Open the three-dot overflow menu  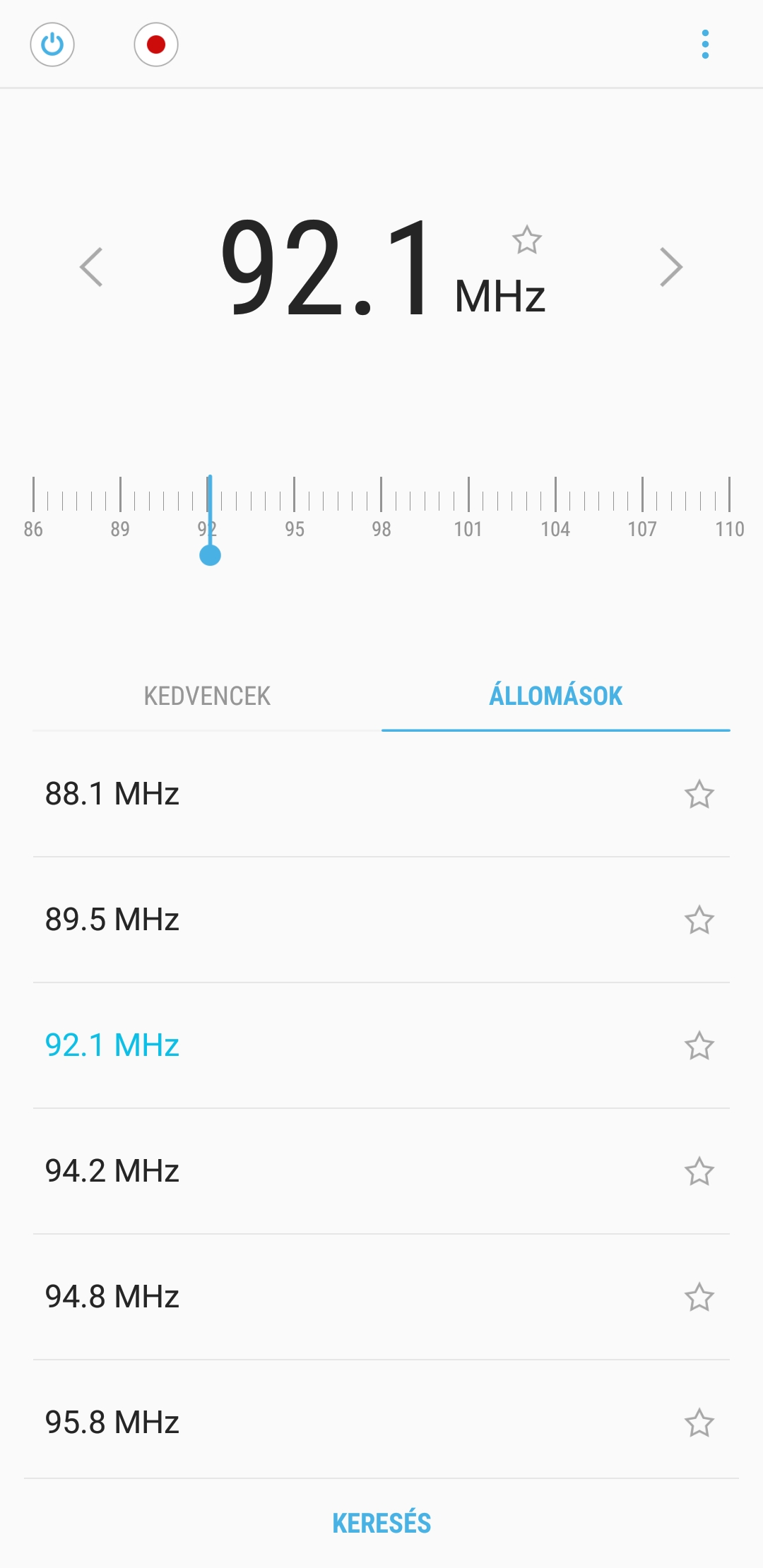tap(705, 44)
